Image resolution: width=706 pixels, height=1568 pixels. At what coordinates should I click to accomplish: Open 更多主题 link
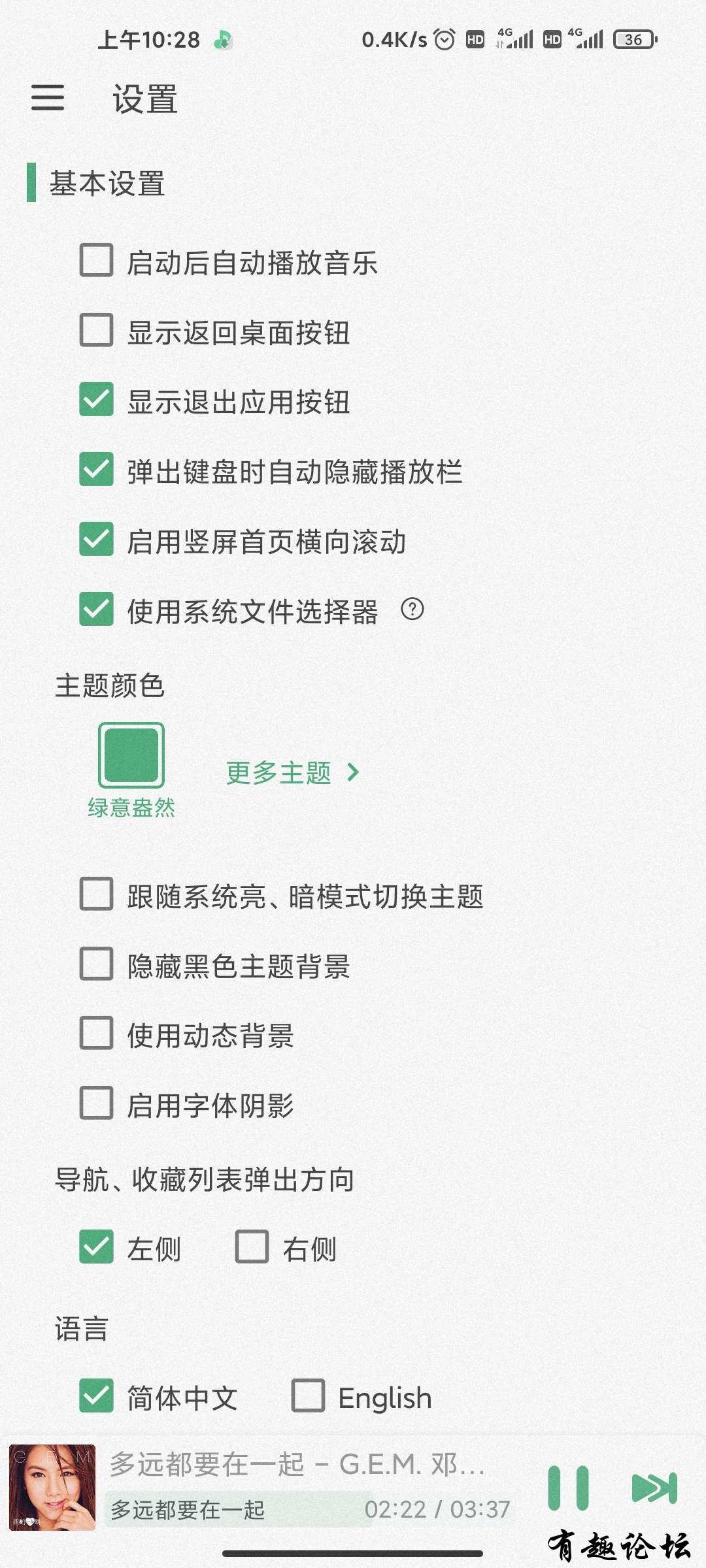pyautogui.click(x=292, y=773)
